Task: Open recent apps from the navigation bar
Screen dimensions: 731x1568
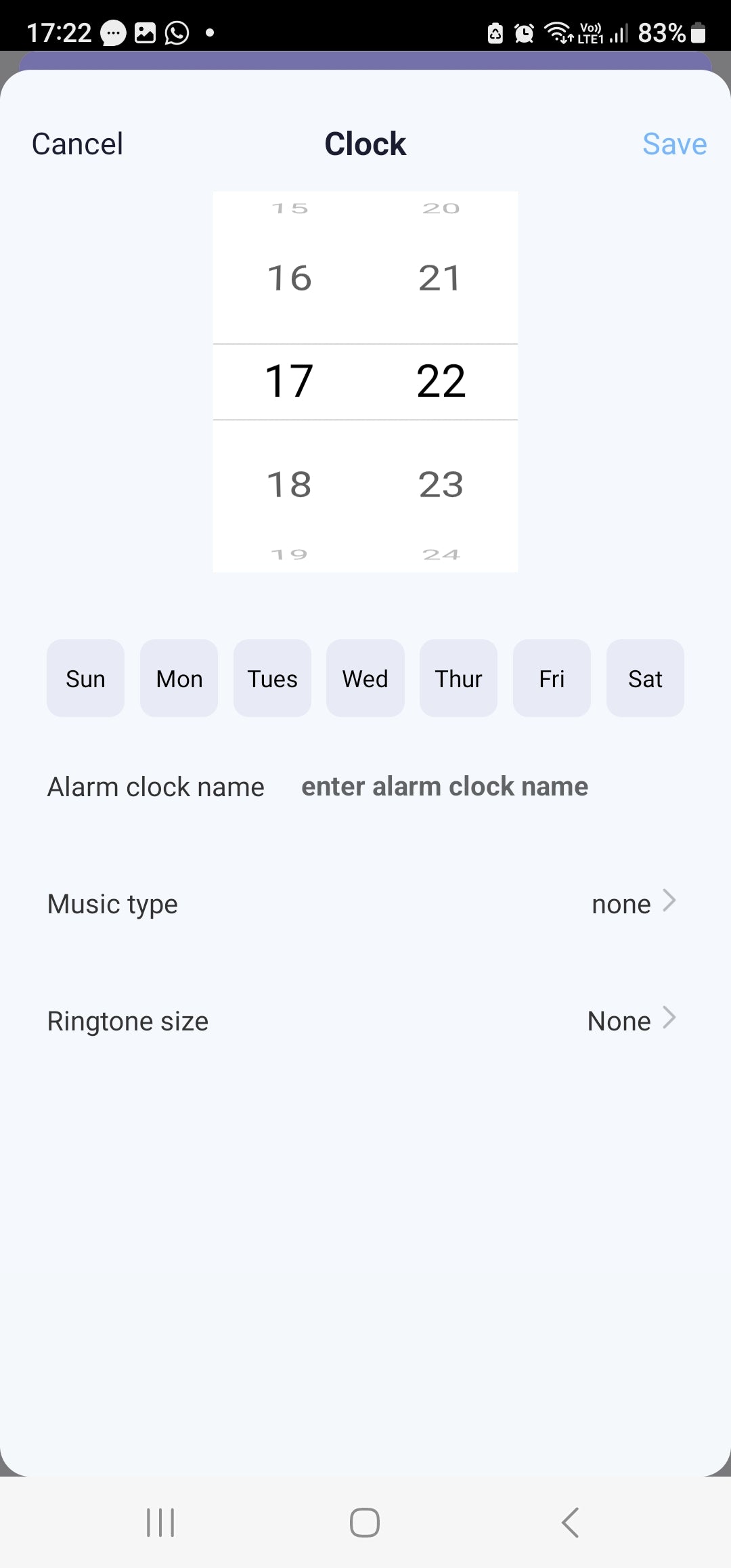Action: click(160, 1523)
